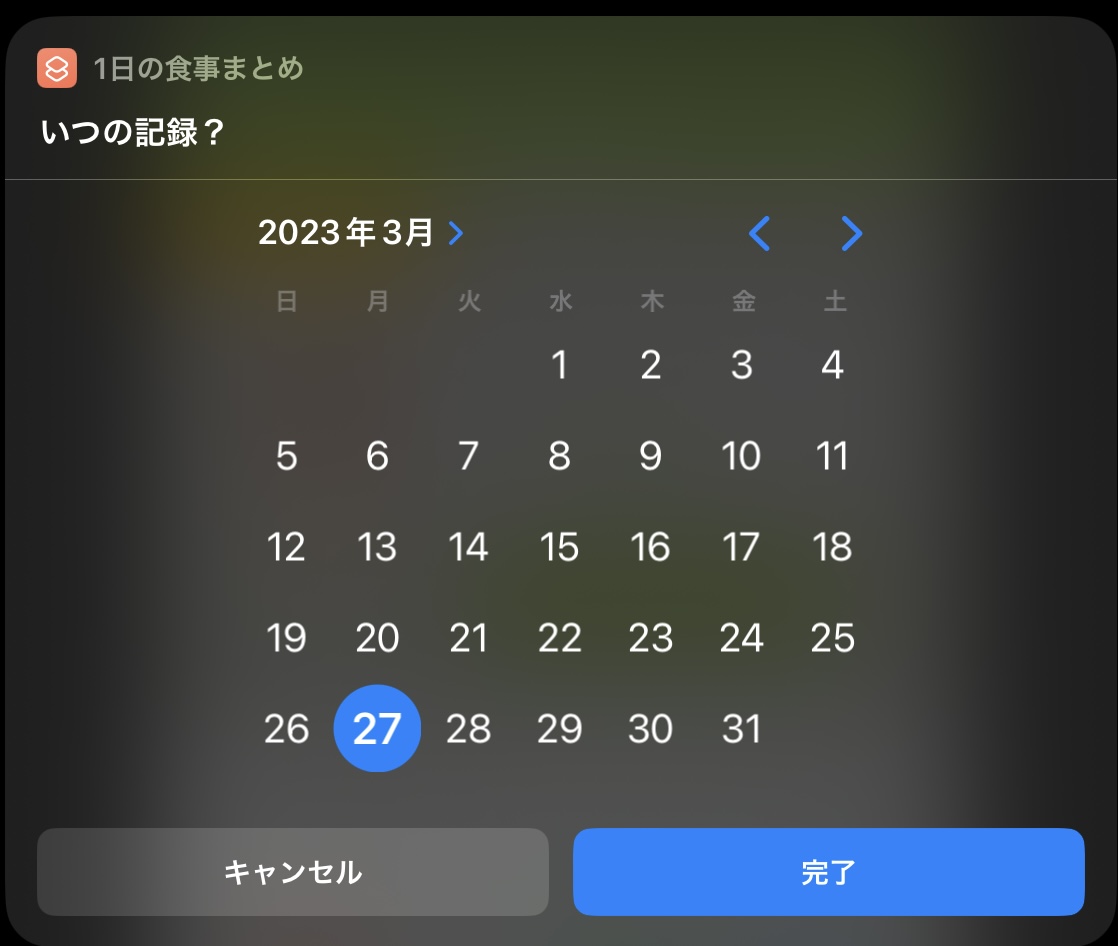The height and width of the screenshot is (946, 1118).
Task: Select March 1 on the calendar
Action: (x=560, y=366)
